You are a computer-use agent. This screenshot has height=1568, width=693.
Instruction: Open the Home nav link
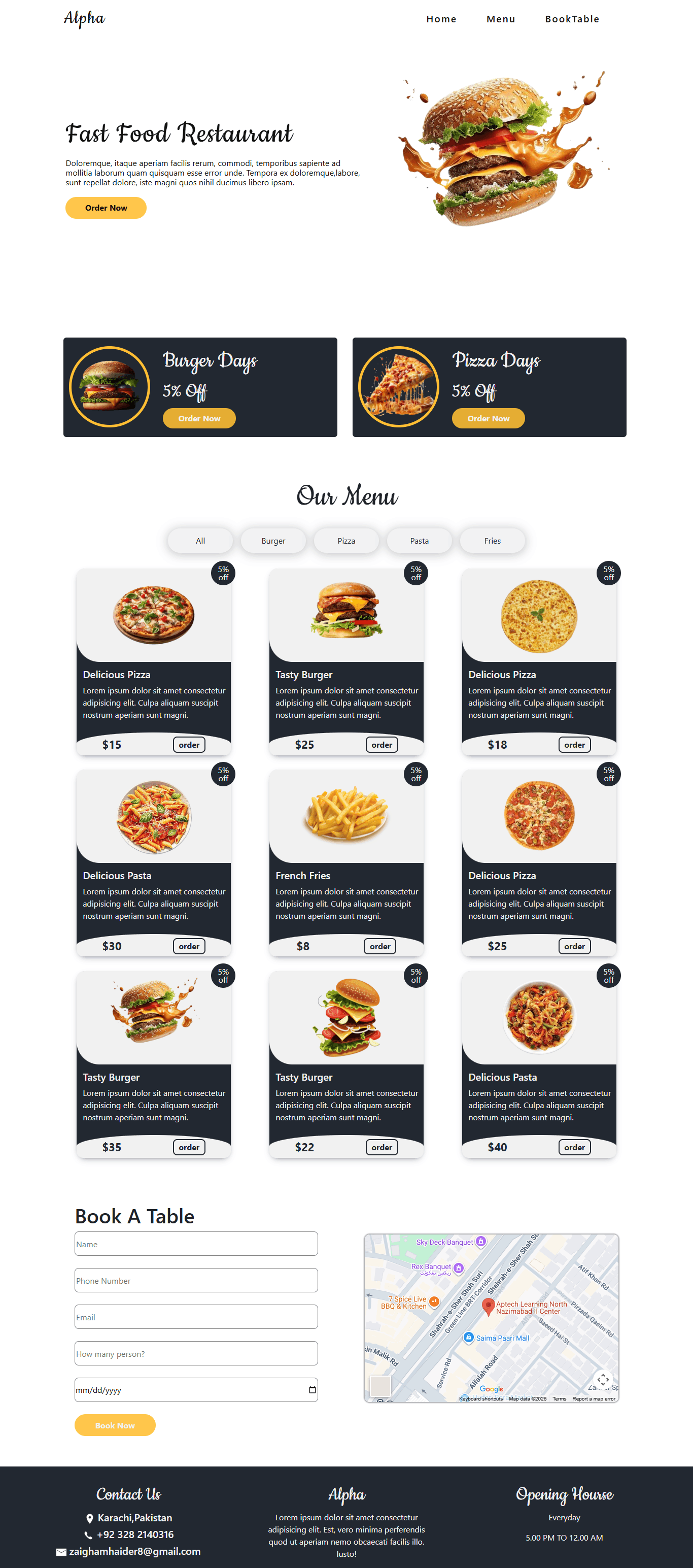441,19
